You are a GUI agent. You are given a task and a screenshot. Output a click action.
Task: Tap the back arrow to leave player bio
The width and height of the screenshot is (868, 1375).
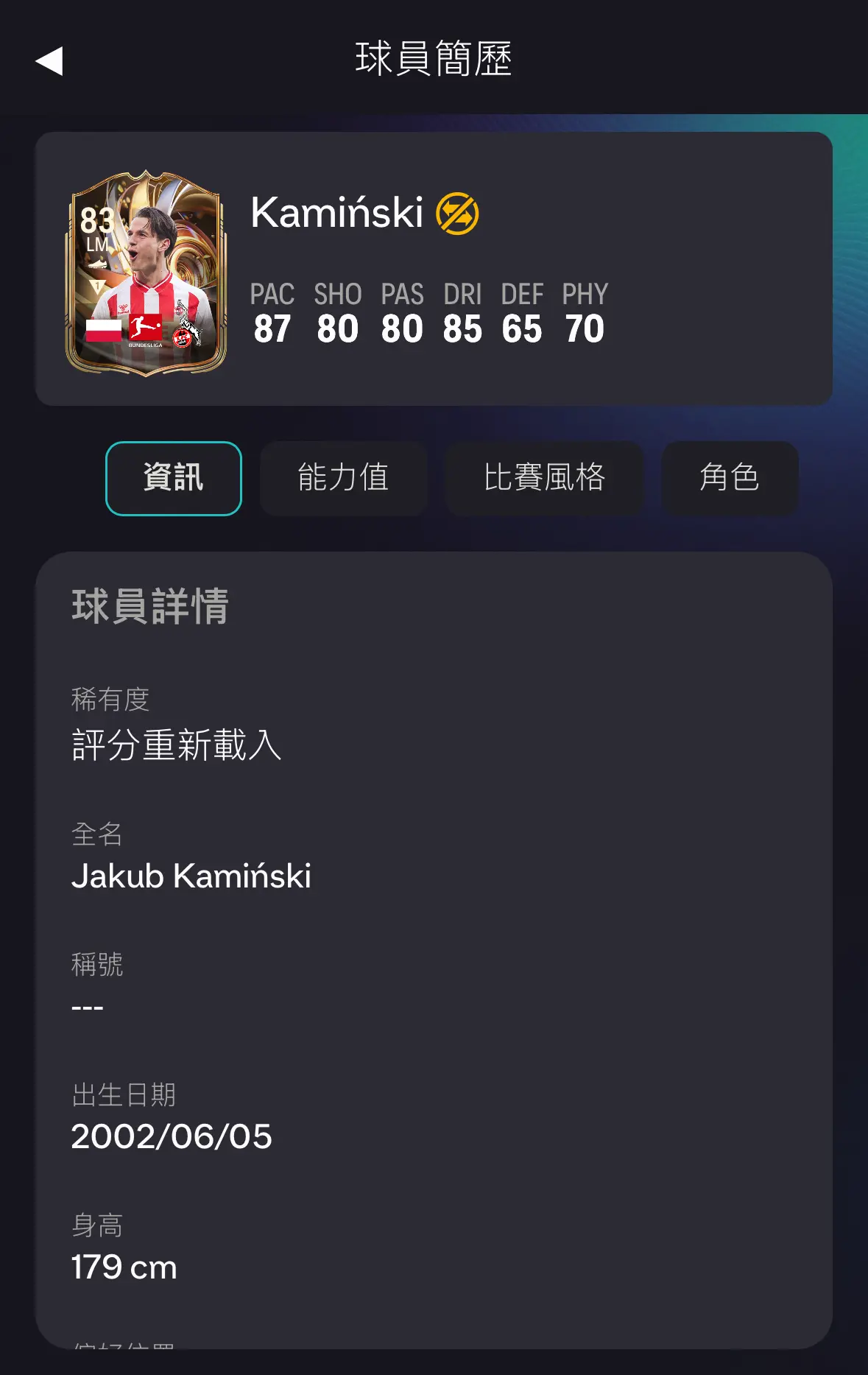click(49, 60)
